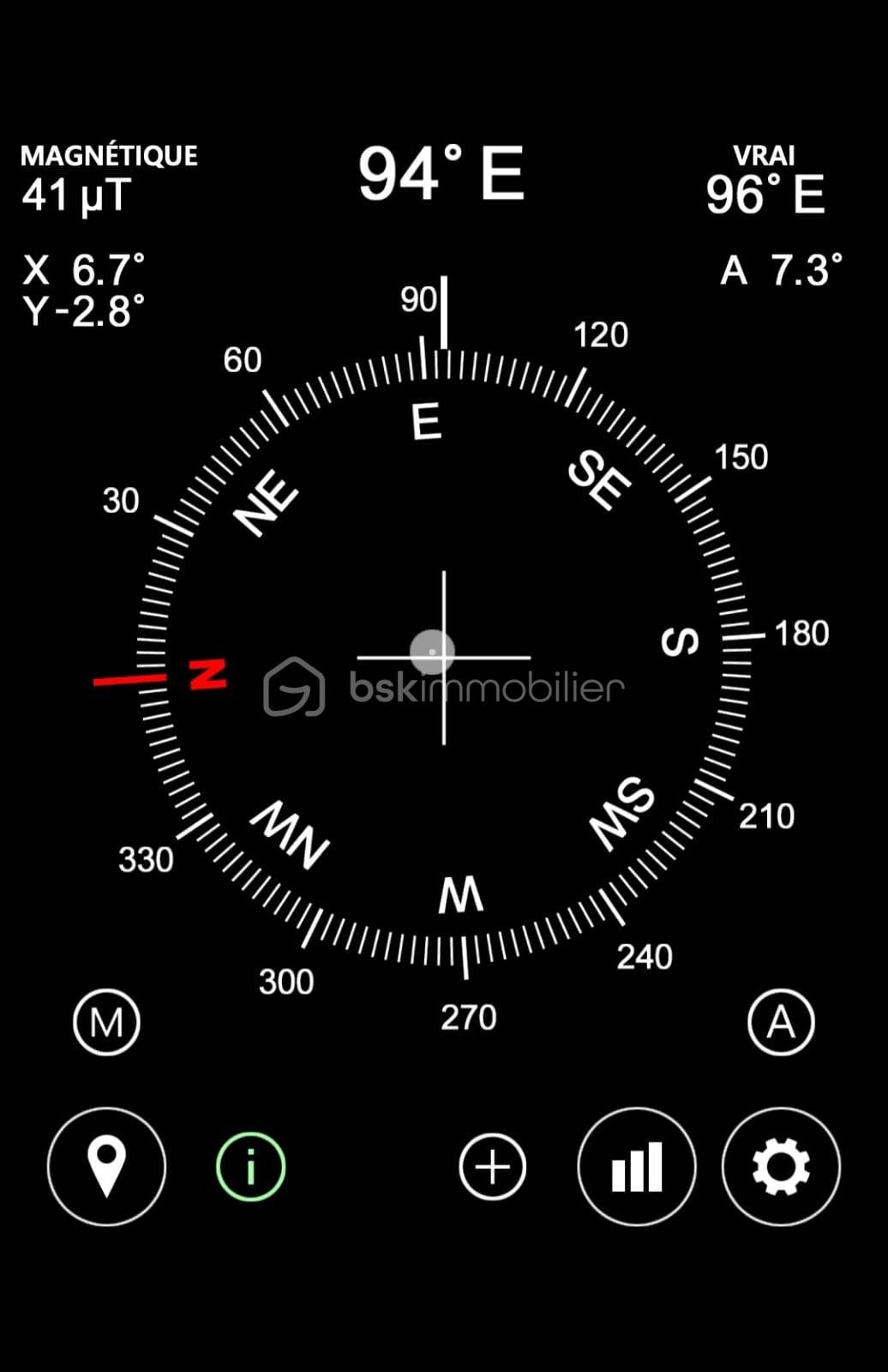888x1372 pixels.
Task: Open the bar chart statistics button
Action: point(637,1167)
